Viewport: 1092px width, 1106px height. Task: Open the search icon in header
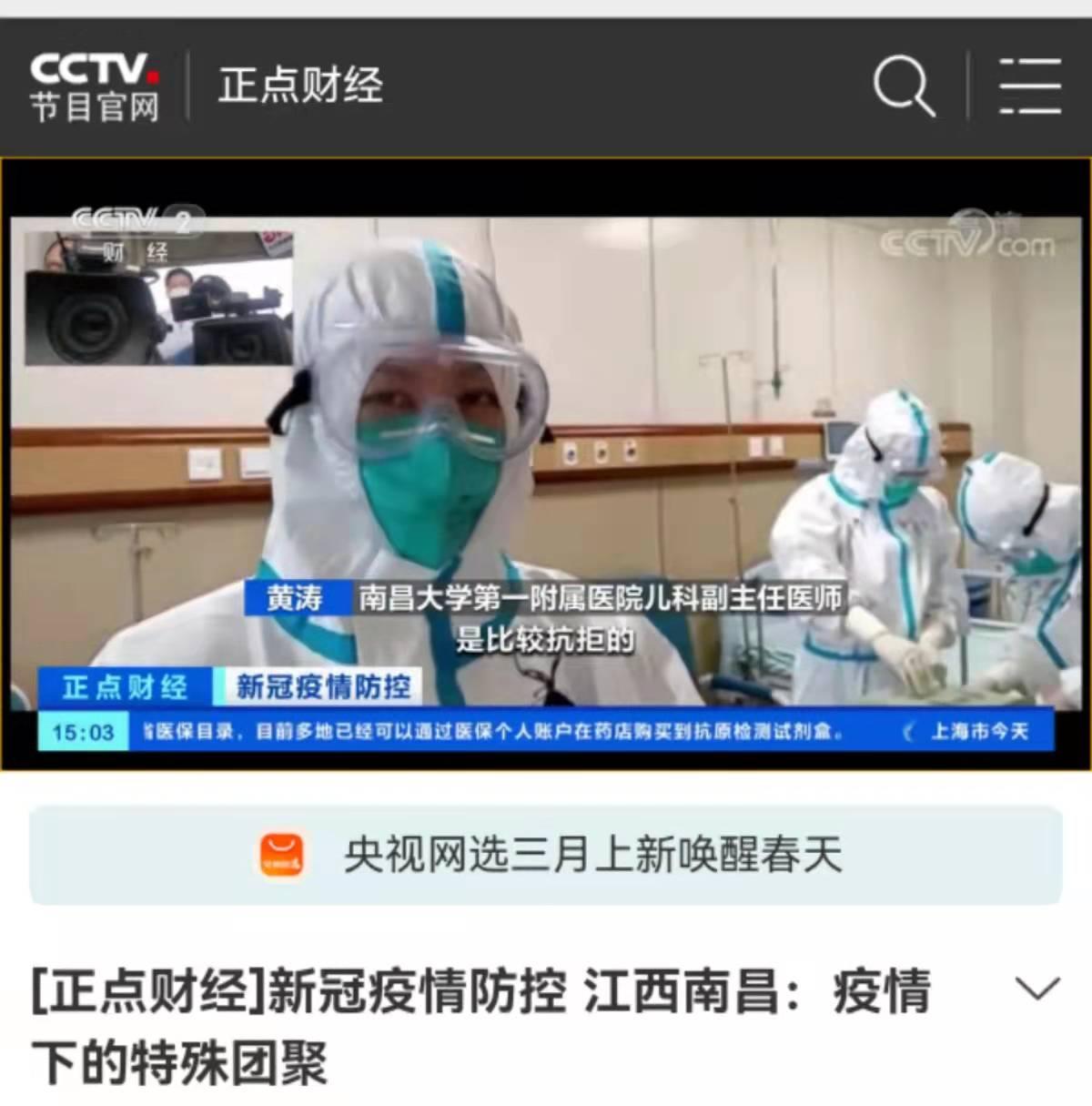(903, 86)
